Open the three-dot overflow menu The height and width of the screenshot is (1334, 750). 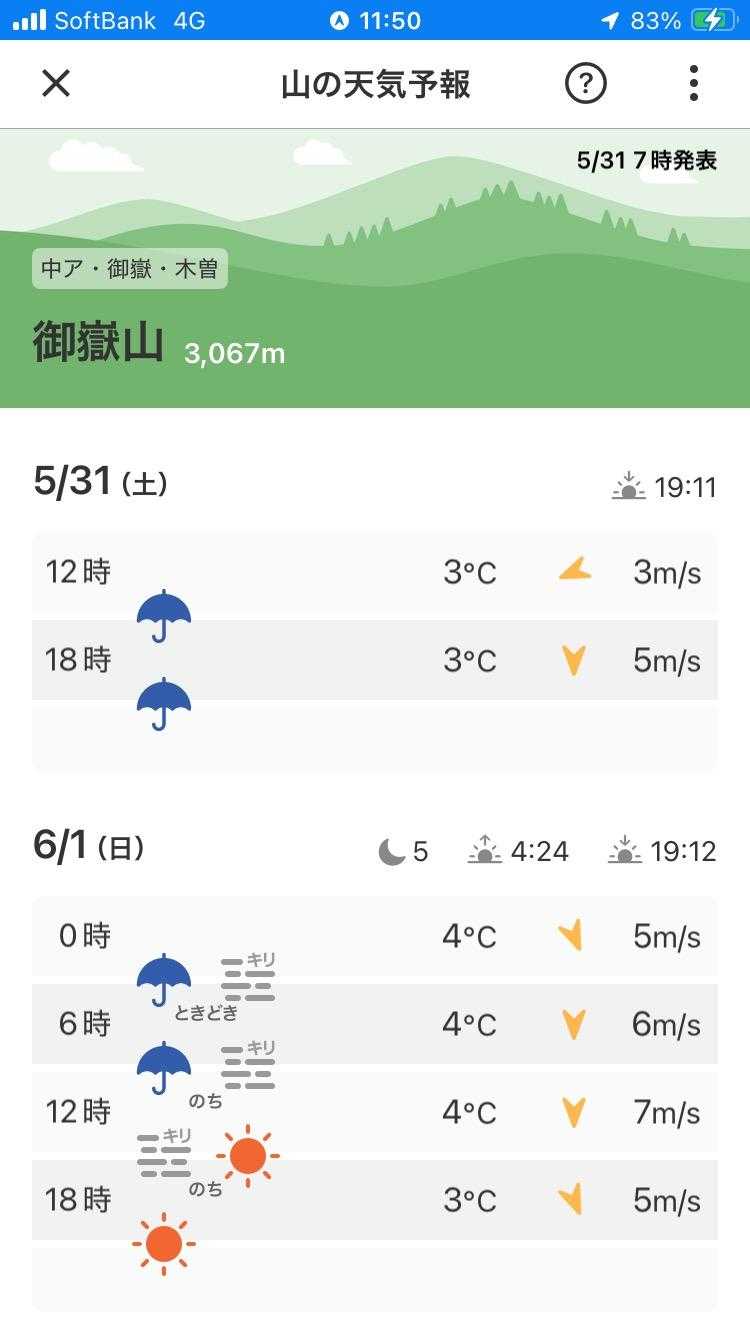(693, 84)
